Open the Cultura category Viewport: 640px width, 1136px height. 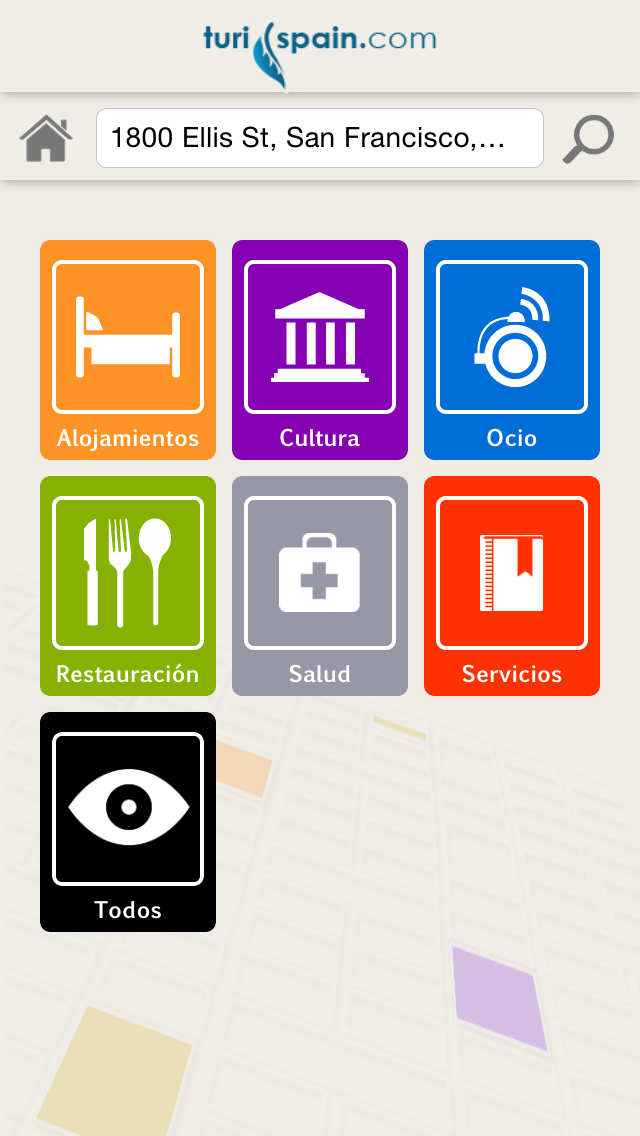[320, 350]
